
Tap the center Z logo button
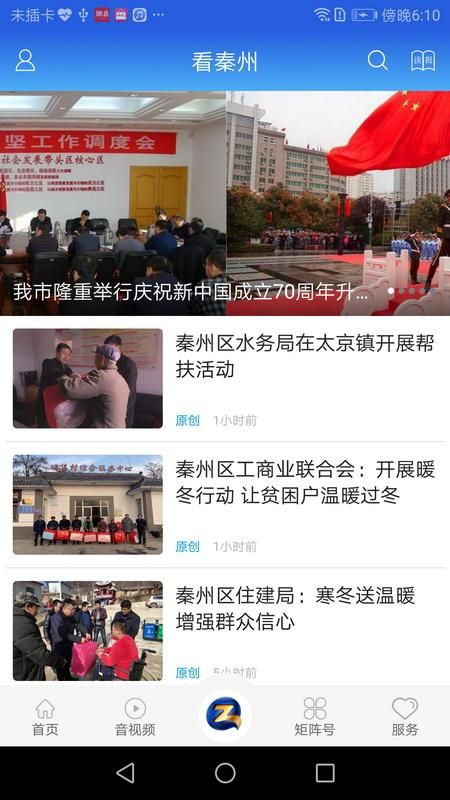225,715
